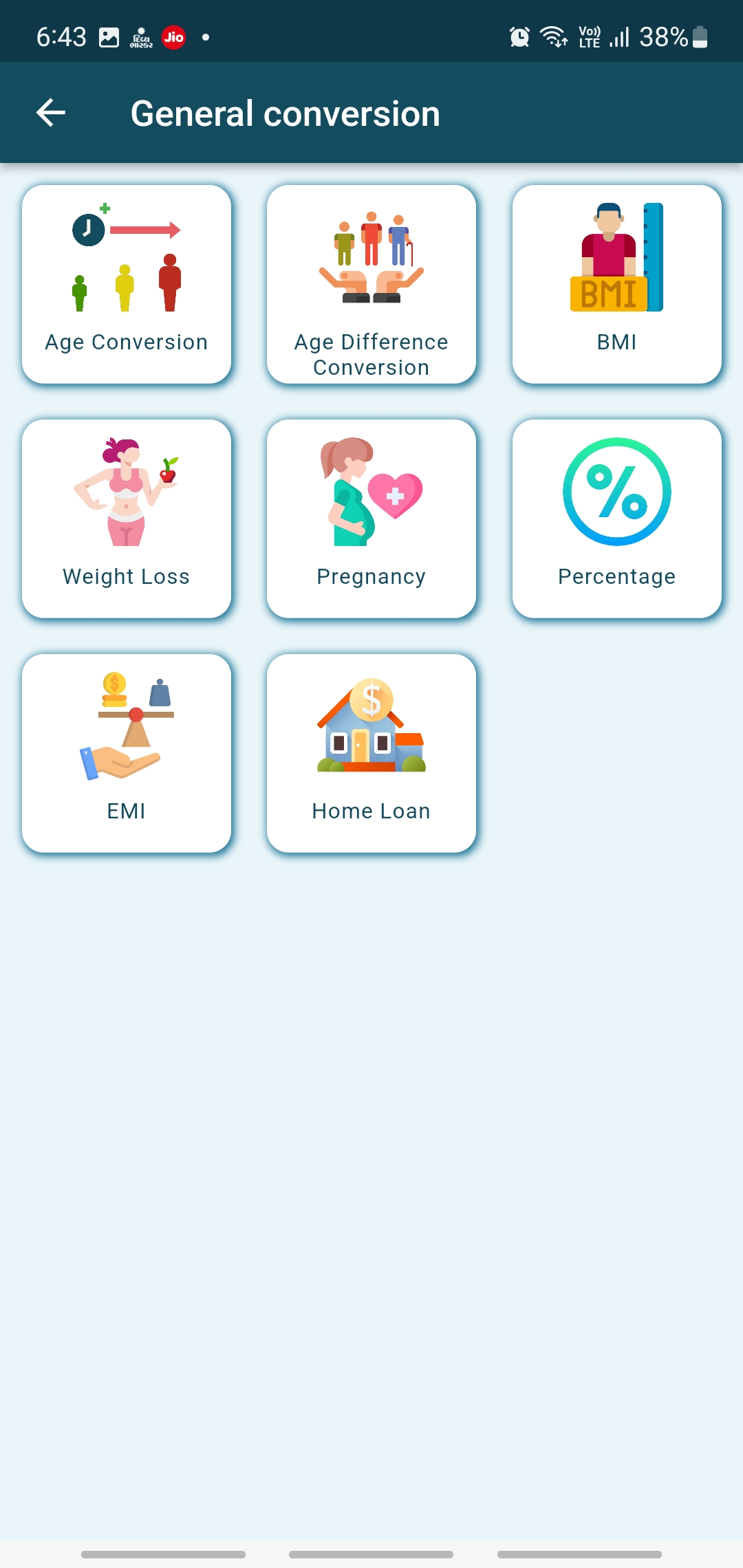Tap the EMI calculator card
Screen dimensions: 743x1568
point(127,753)
